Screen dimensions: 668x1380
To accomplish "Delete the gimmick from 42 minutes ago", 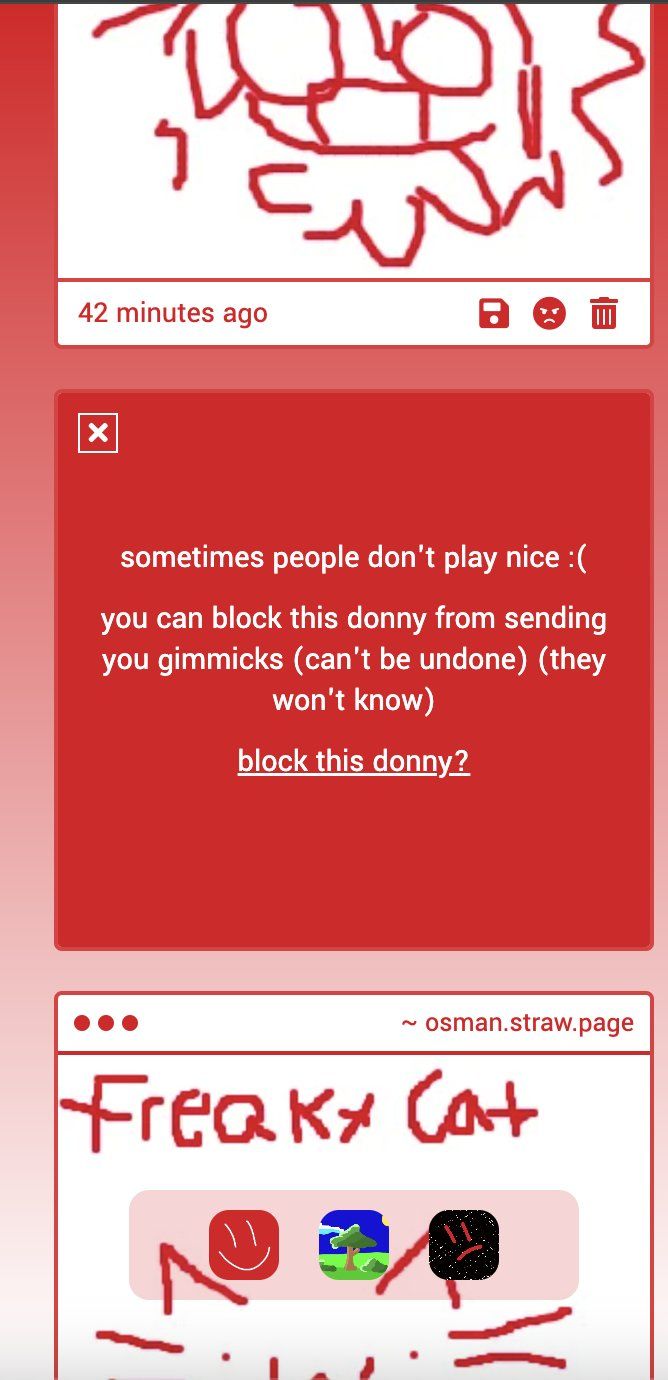I will click(604, 314).
